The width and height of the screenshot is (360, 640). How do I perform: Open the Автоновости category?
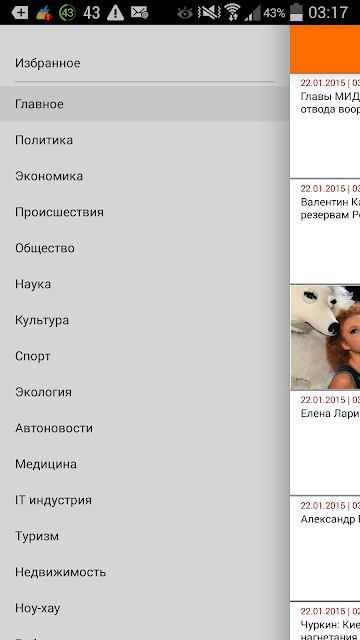pos(144,428)
